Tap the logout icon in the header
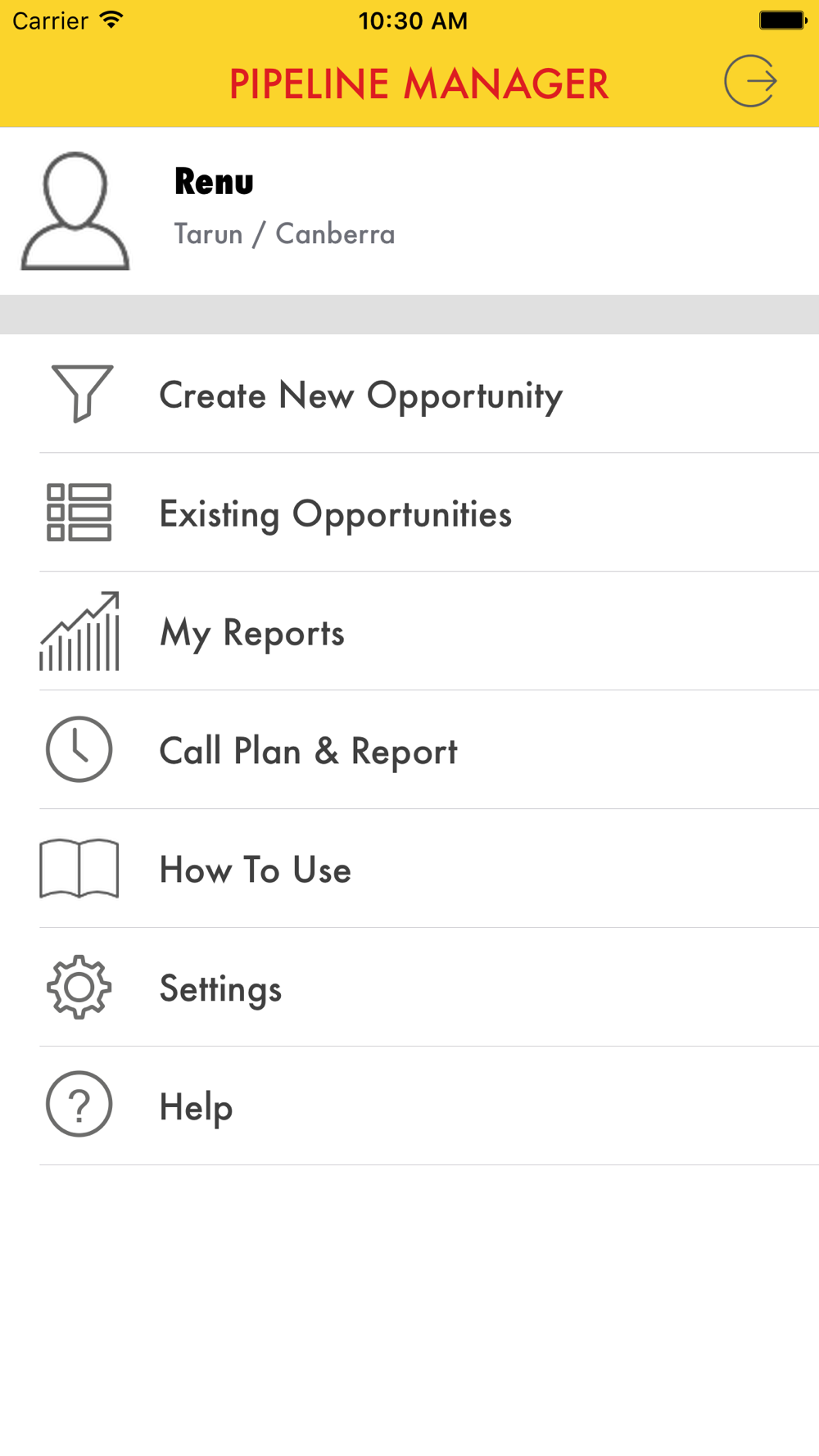Image resolution: width=819 pixels, height=1456 pixels. (x=750, y=81)
